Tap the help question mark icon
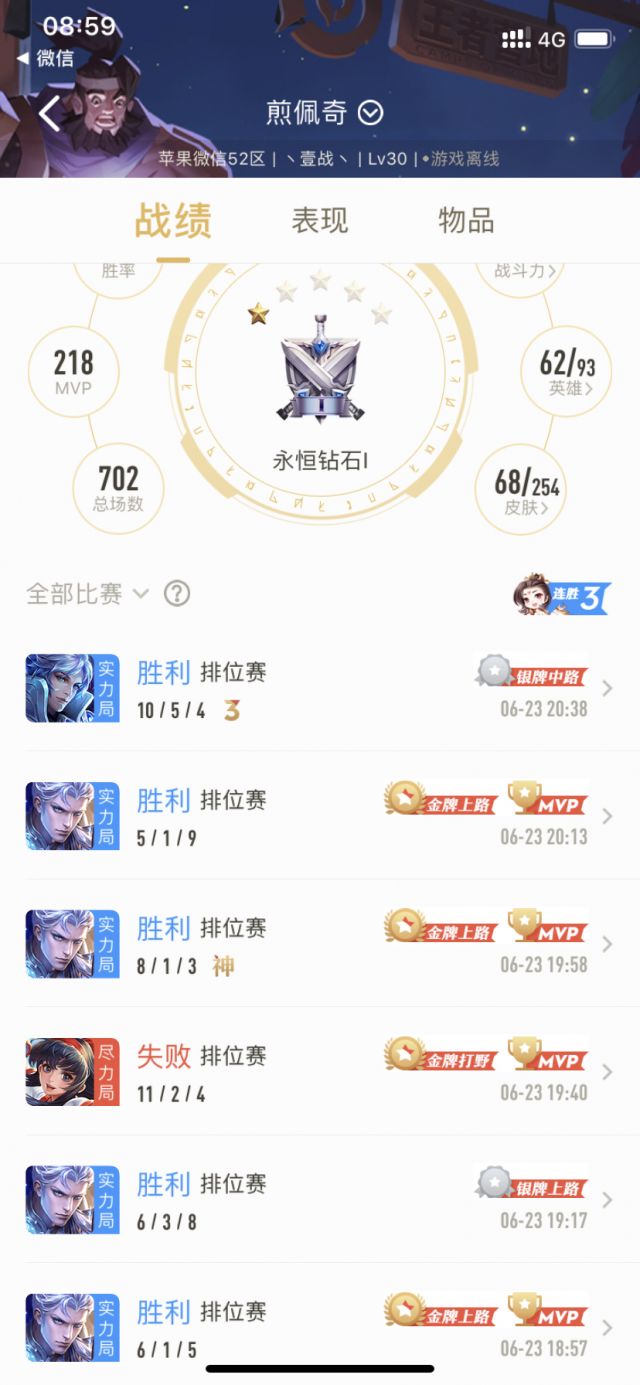The width and height of the screenshot is (640, 1385). click(x=176, y=594)
